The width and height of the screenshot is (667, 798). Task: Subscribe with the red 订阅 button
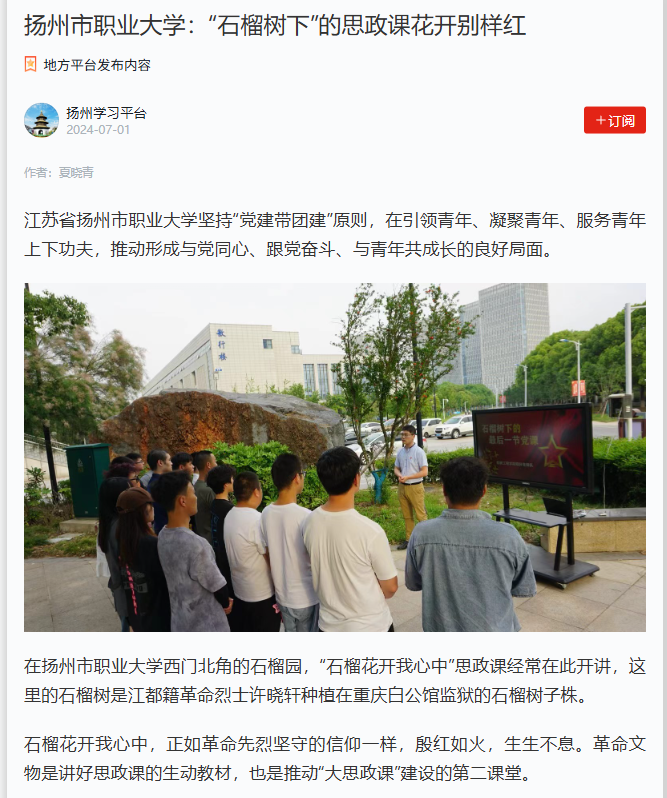614,120
